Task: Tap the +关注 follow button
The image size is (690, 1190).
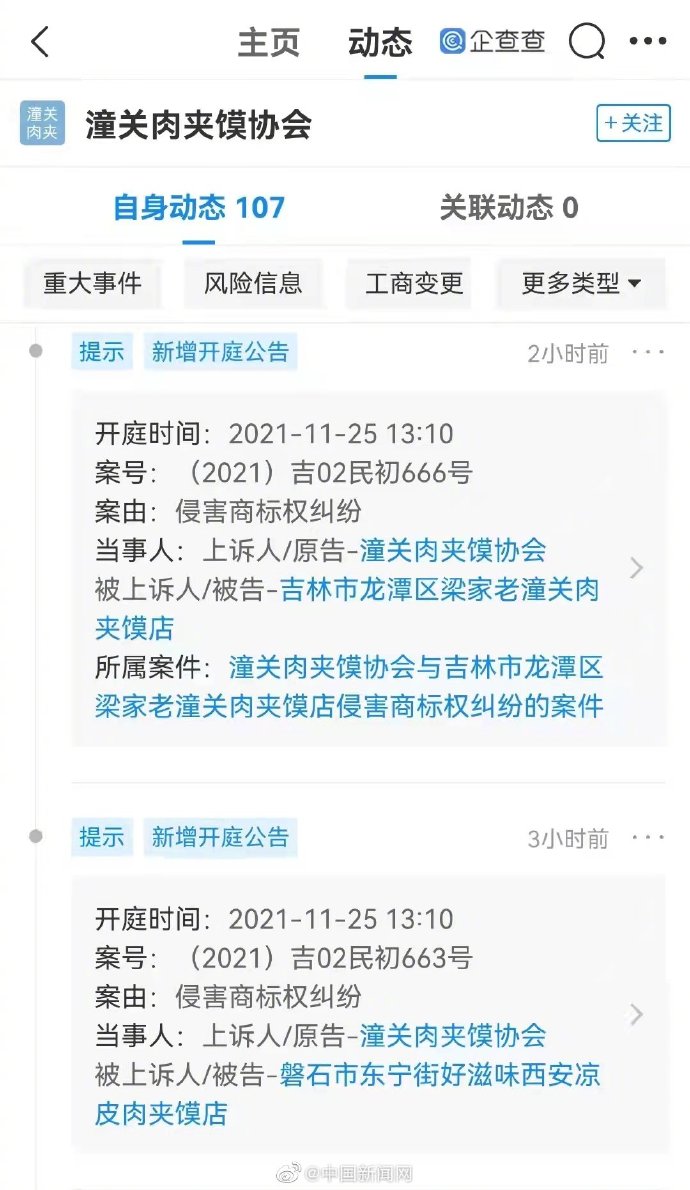Action: coord(634,123)
